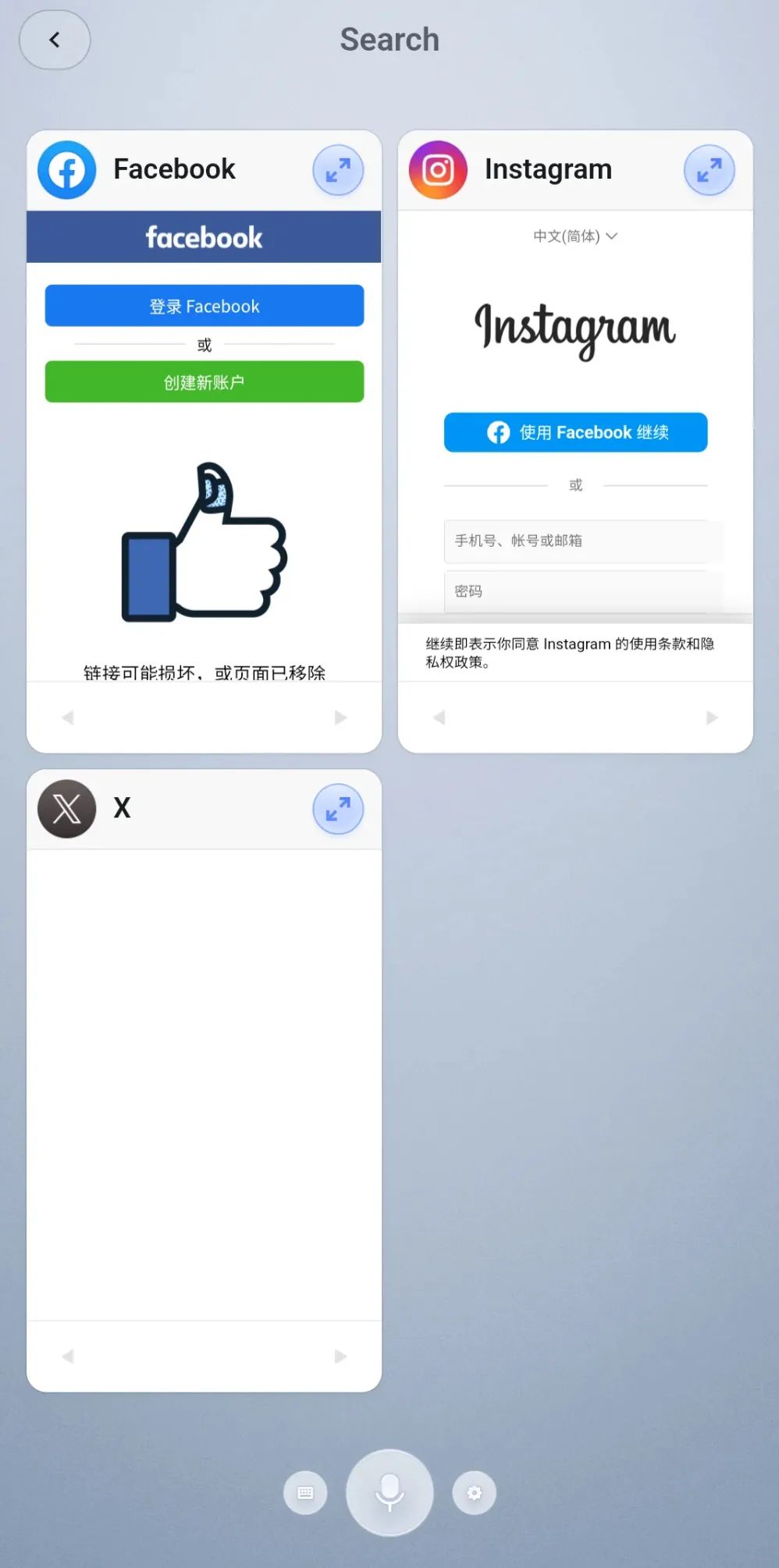The height and width of the screenshot is (1568, 779).
Task: Continue with Facebook on the Instagram card
Action: pyautogui.click(x=576, y=432)
